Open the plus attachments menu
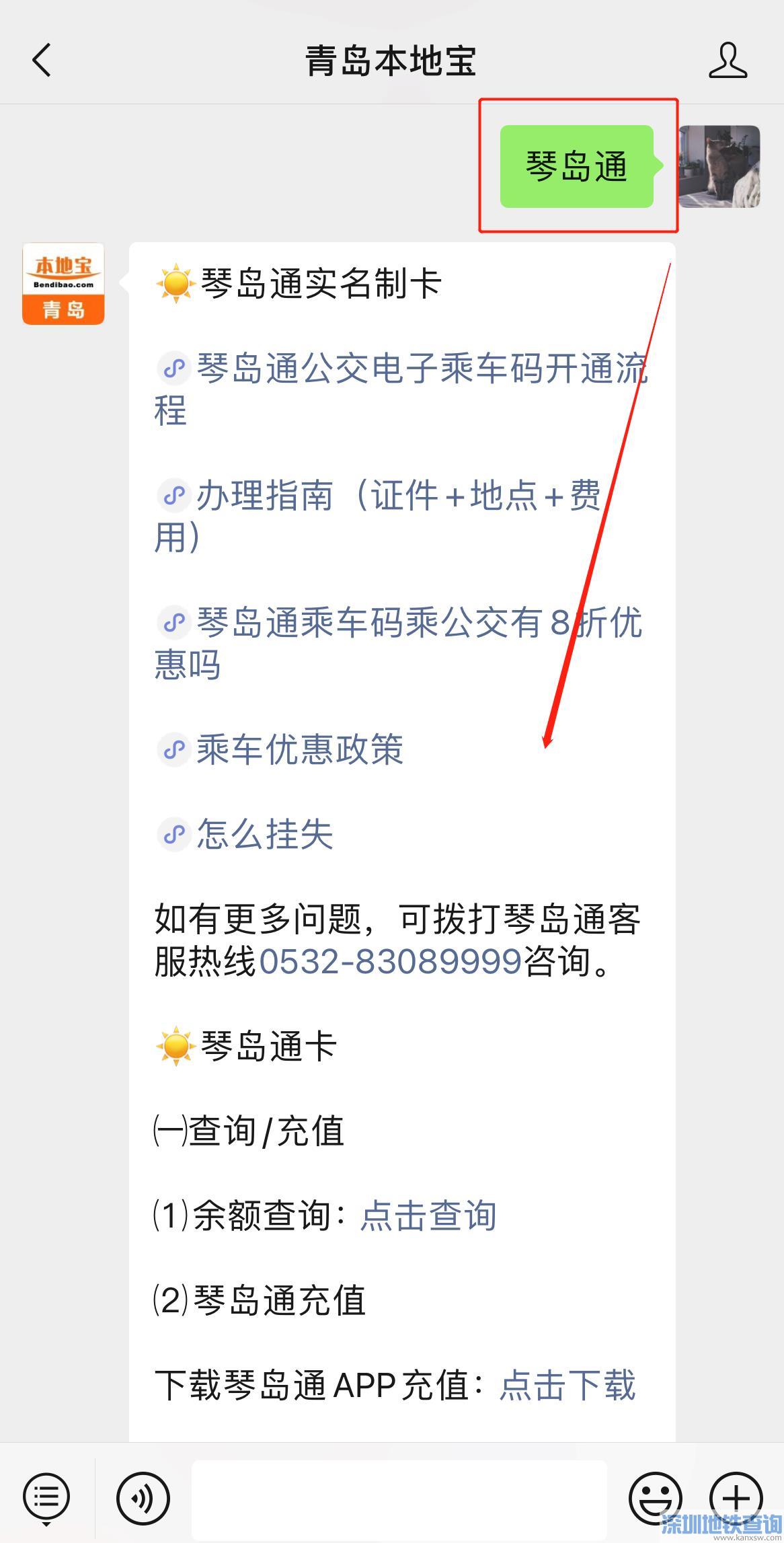 click(736, 1498)
